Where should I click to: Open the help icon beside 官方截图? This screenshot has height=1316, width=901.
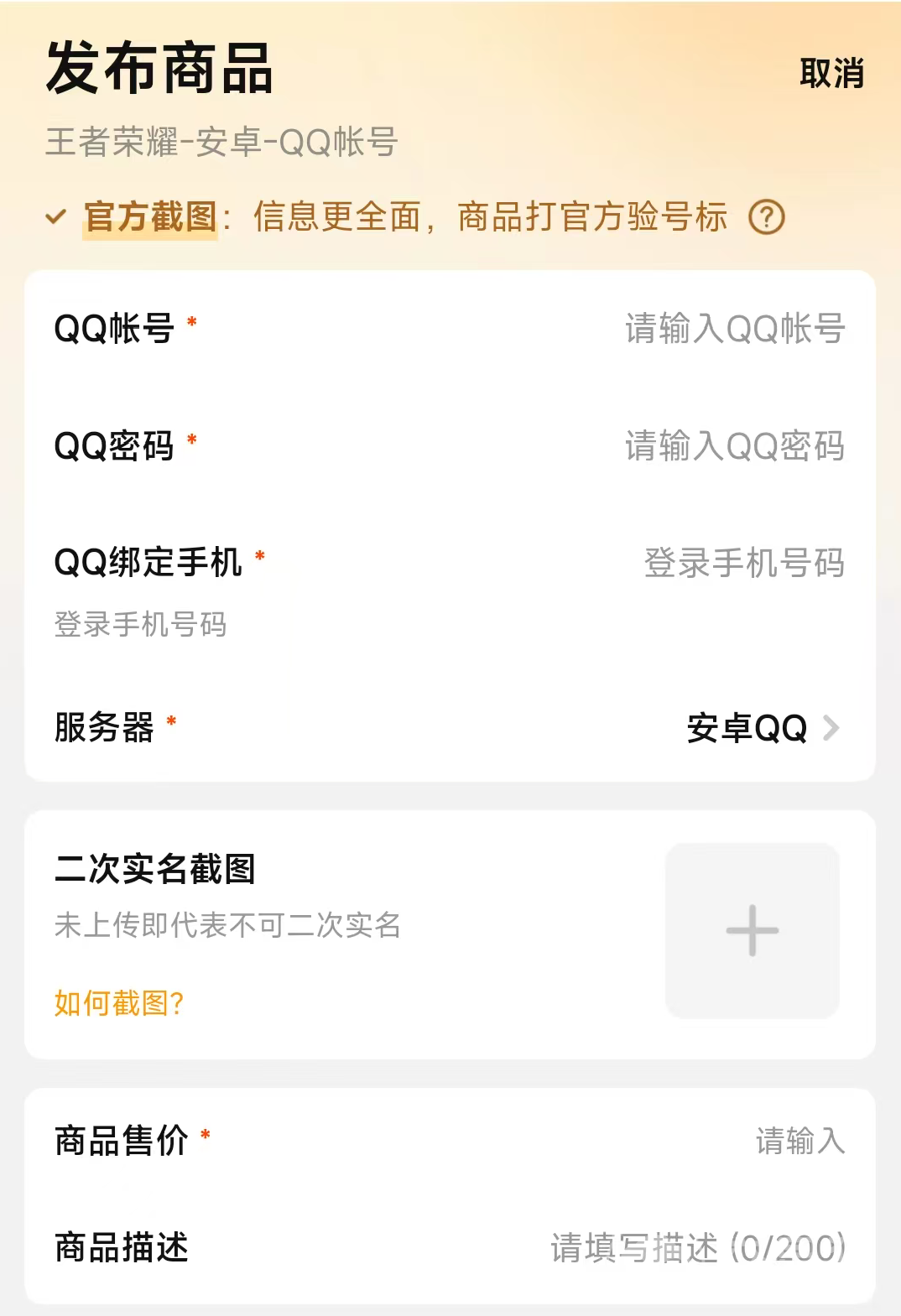tap(766, 217)
